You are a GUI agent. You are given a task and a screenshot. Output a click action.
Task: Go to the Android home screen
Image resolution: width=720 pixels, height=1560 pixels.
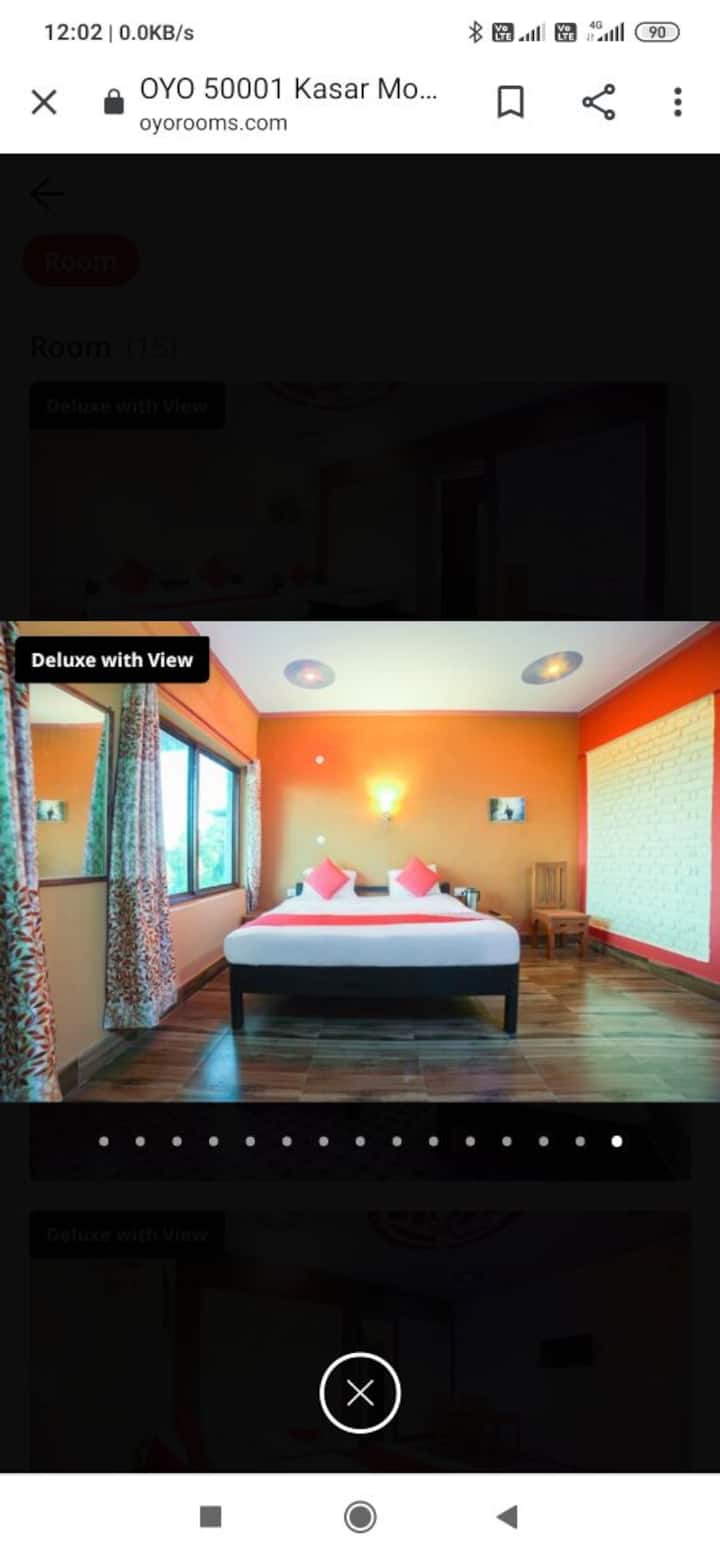click(360, 1517)
